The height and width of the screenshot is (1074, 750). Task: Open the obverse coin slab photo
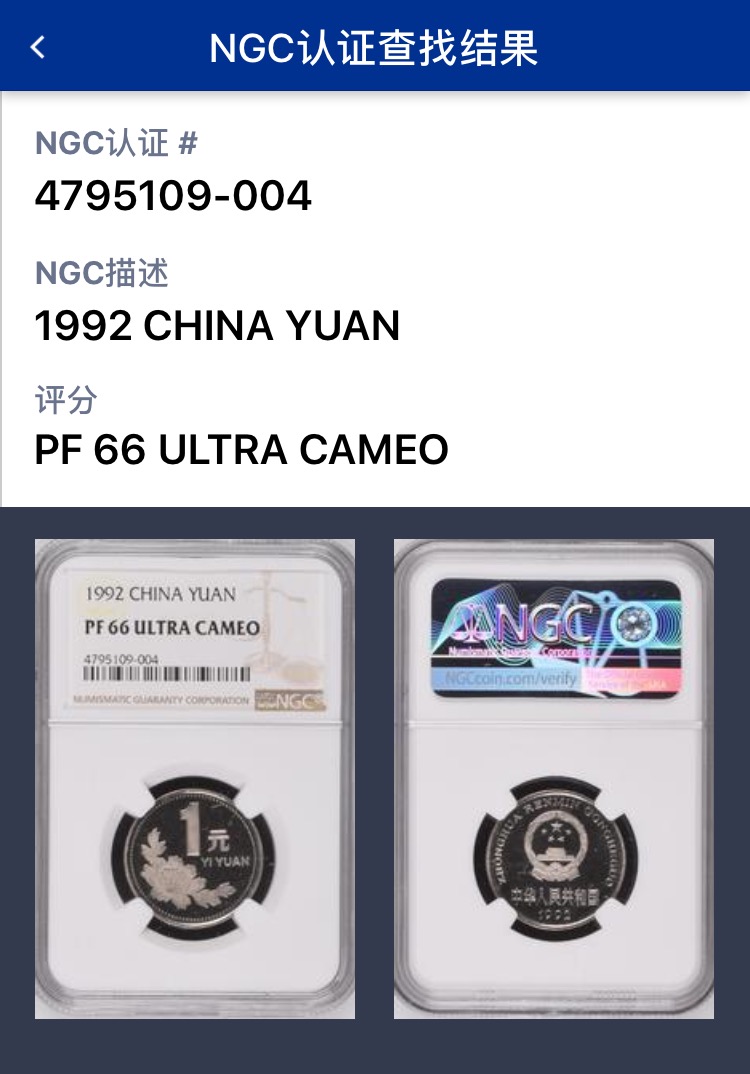195,778
